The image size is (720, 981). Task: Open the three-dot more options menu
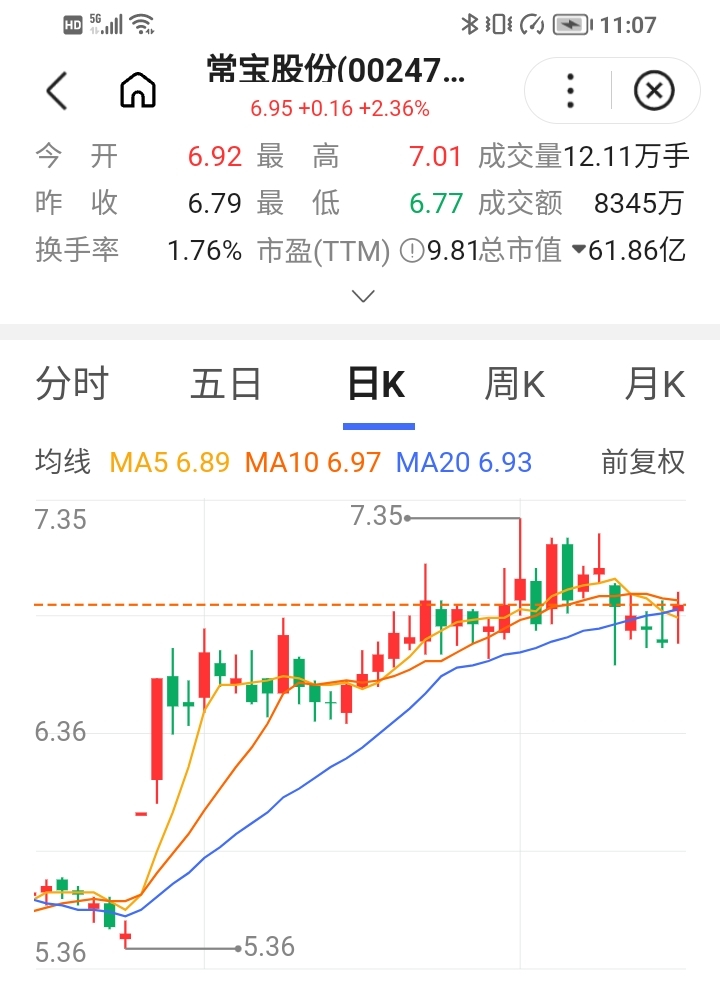(569, 90)
